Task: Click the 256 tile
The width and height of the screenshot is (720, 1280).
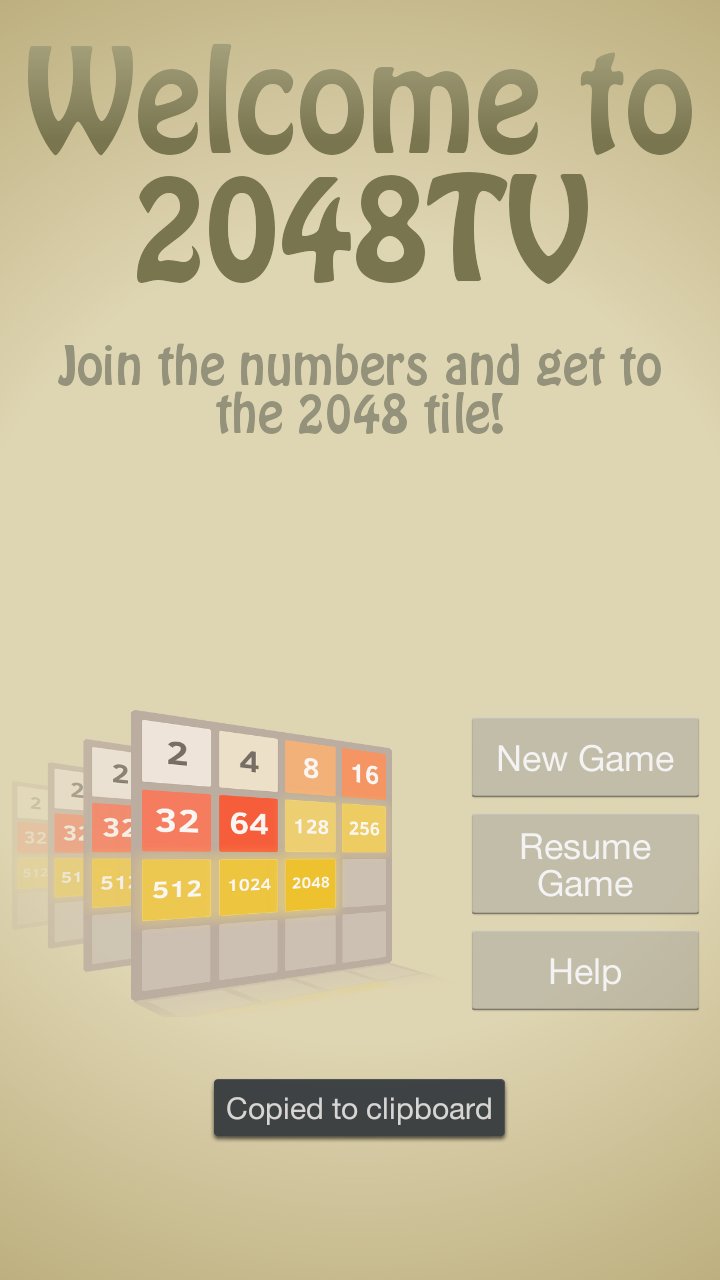Action: (x=367, y=828)
